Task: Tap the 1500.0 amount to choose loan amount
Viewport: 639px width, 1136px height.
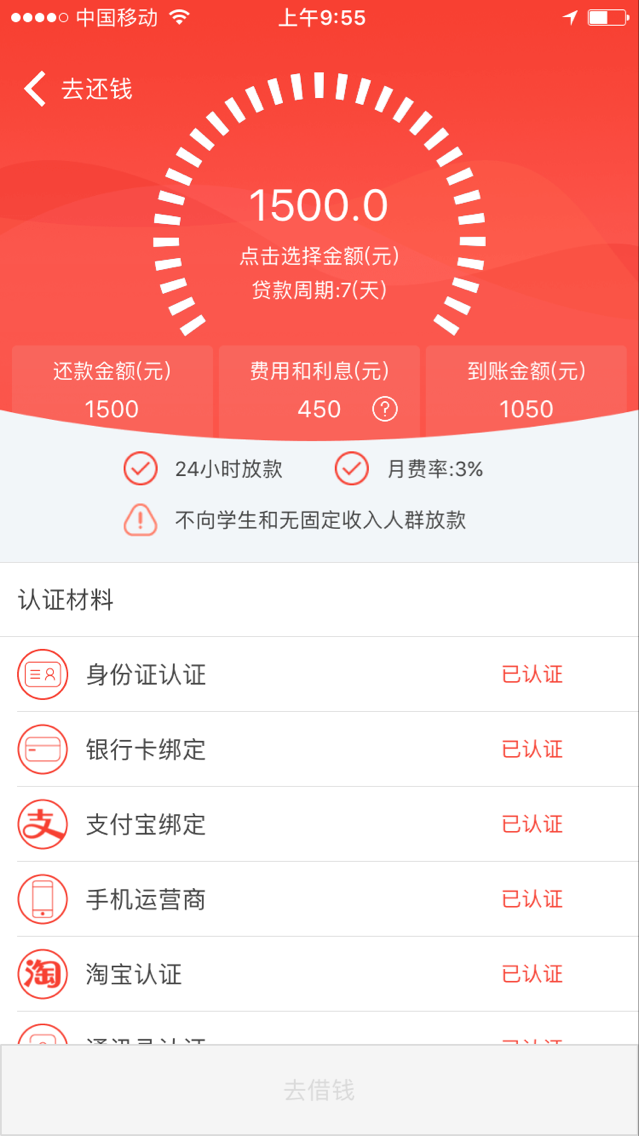Action: [x=319, y=205]
